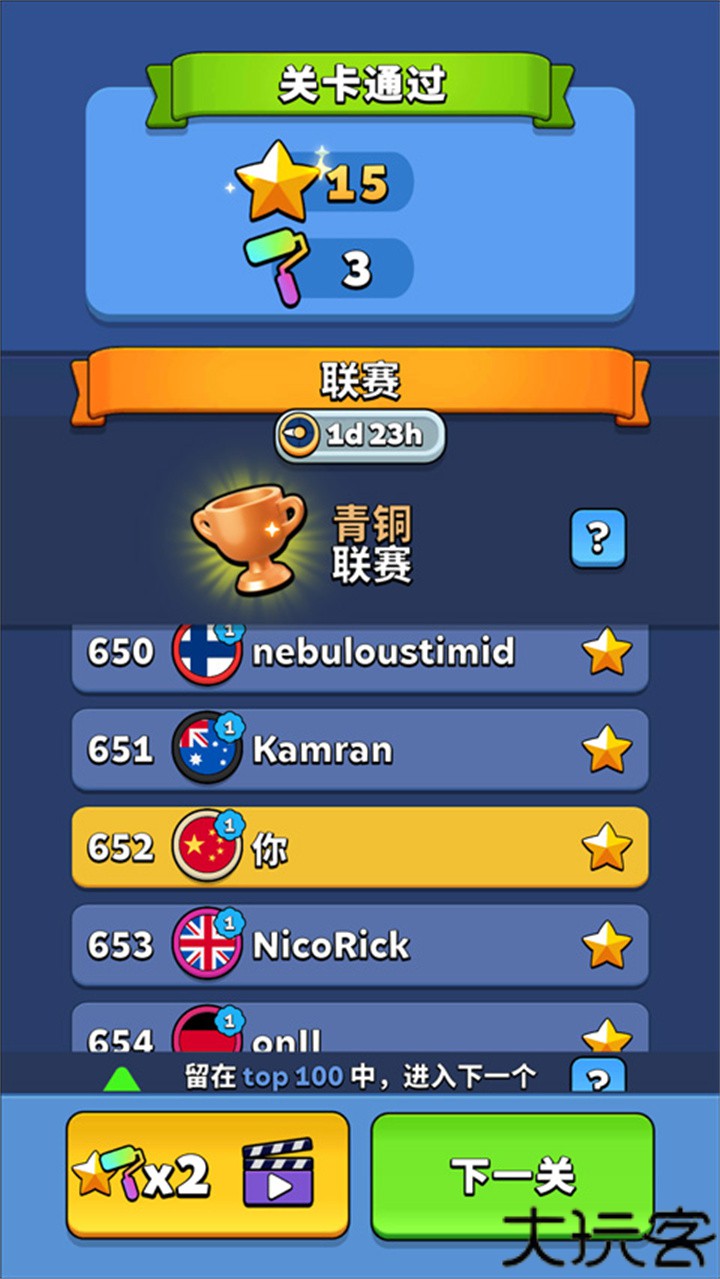Viewport: 720px width, 1279px height.
Task: Watch video to double rewards x2
Action: [208, 1177]
